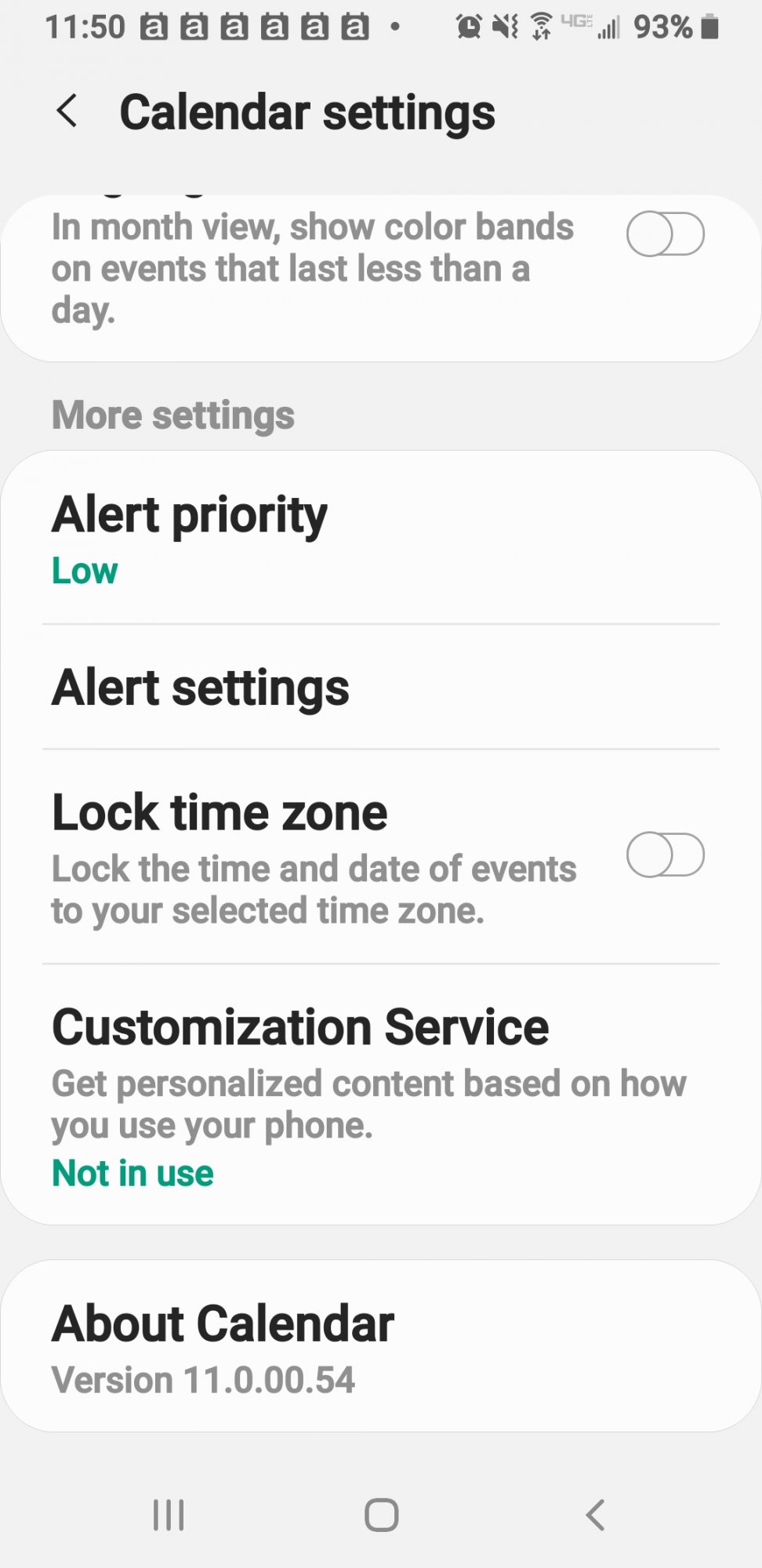Screen dimensions: 762x1568
Task: Go back from Calendar settings
Action: click(67, 111)
